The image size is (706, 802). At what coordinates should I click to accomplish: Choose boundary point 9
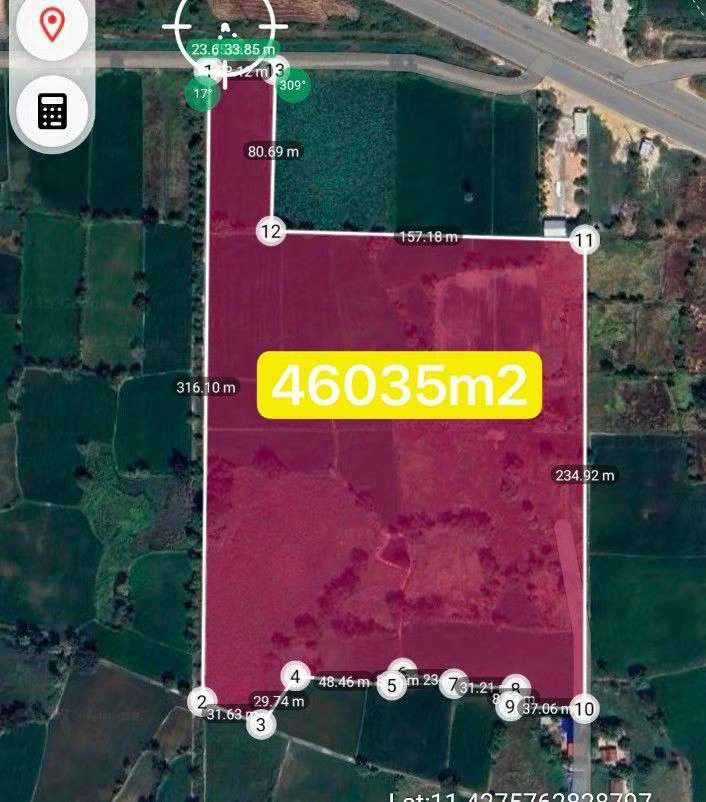click(510, 707)
